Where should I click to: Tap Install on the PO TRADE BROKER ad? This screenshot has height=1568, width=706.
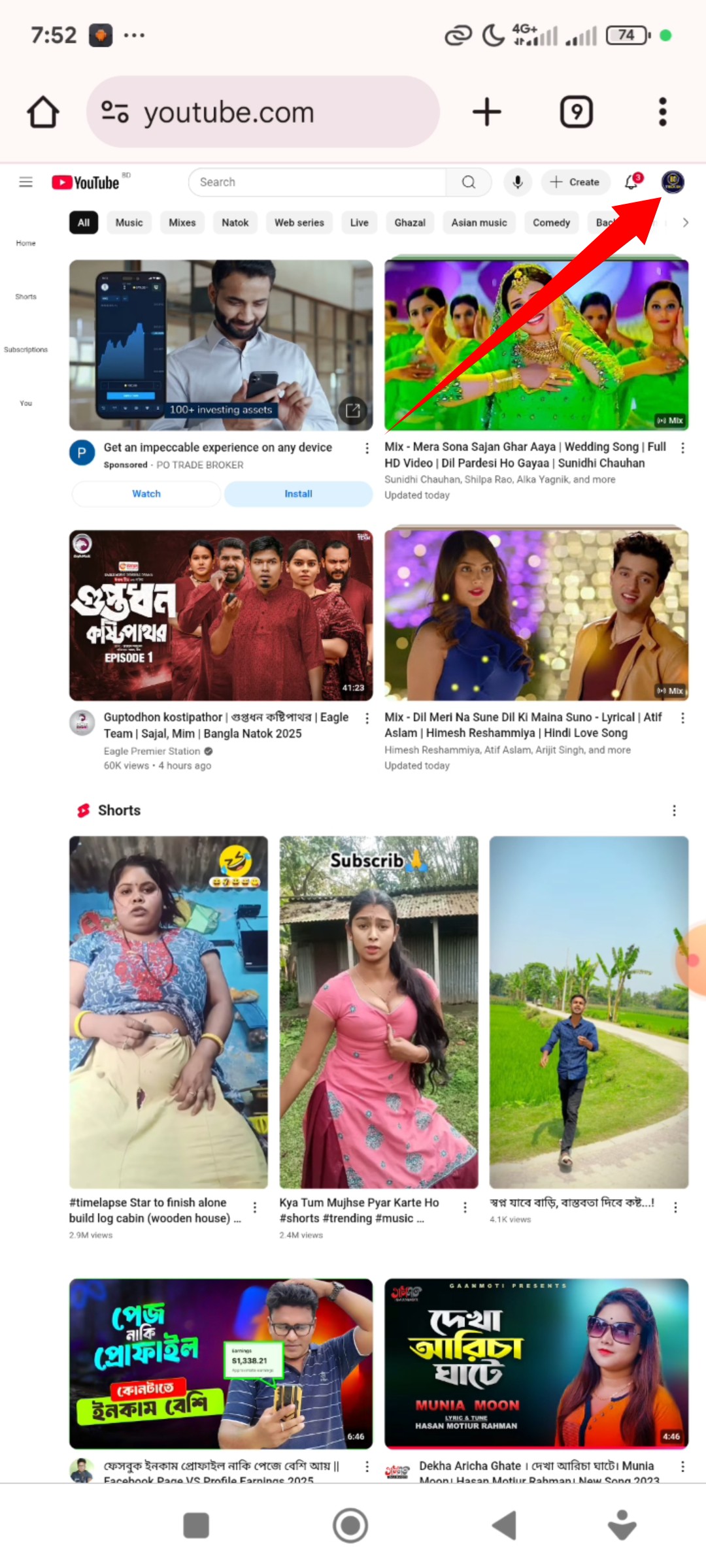click(x=298, y=494)
